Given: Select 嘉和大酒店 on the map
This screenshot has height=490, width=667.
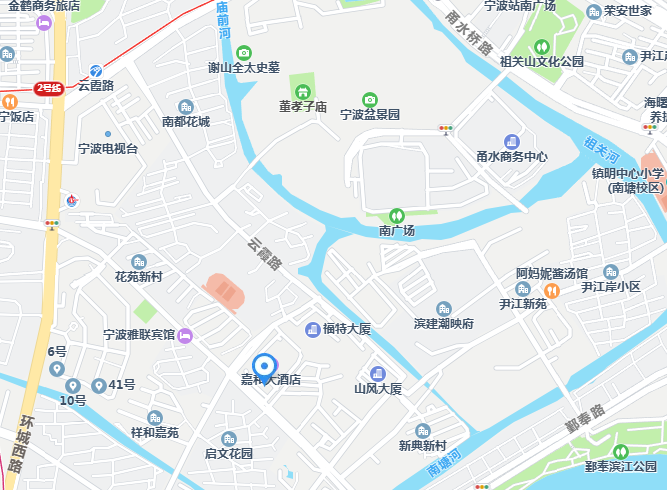Looking at the screenshot, I should click(x=270, y=380).
